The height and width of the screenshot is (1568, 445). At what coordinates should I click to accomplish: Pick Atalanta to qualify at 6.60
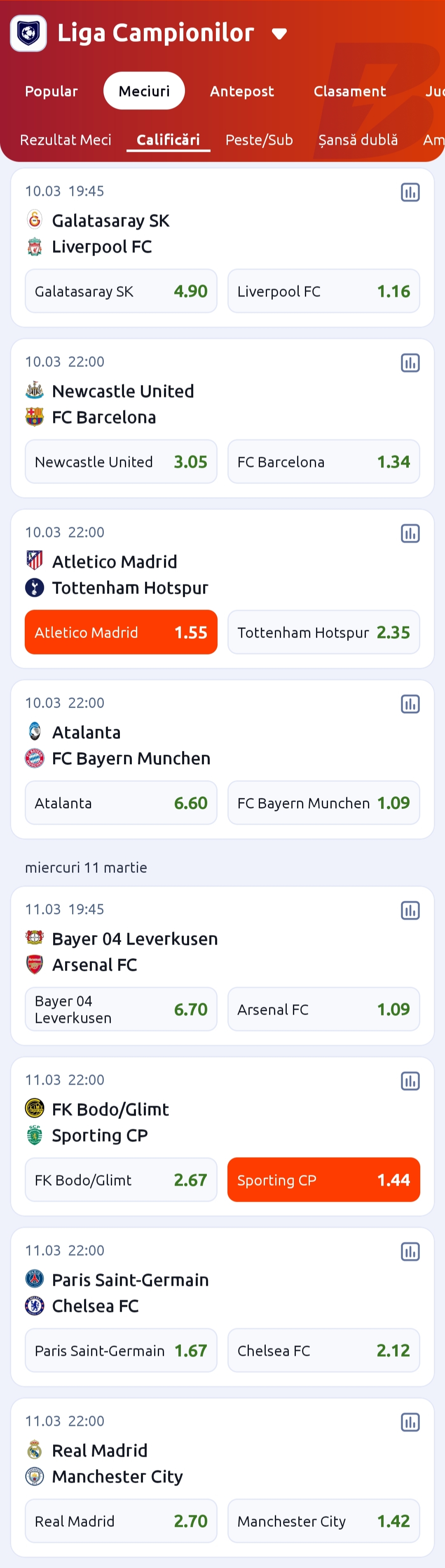point(121,802)
